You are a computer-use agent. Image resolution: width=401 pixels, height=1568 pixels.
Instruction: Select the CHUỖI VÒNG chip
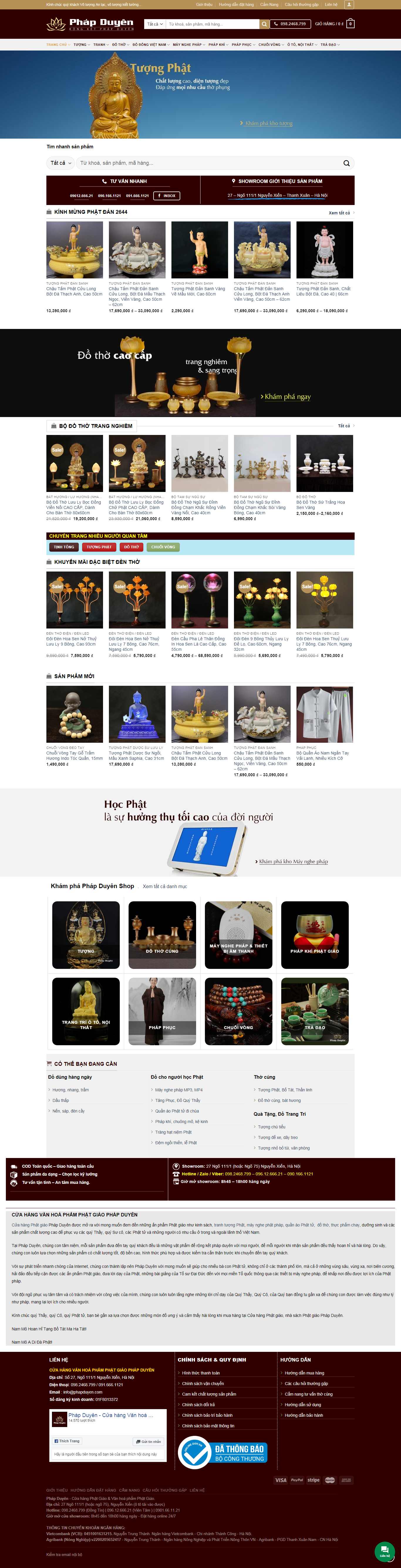coord(163,547)
